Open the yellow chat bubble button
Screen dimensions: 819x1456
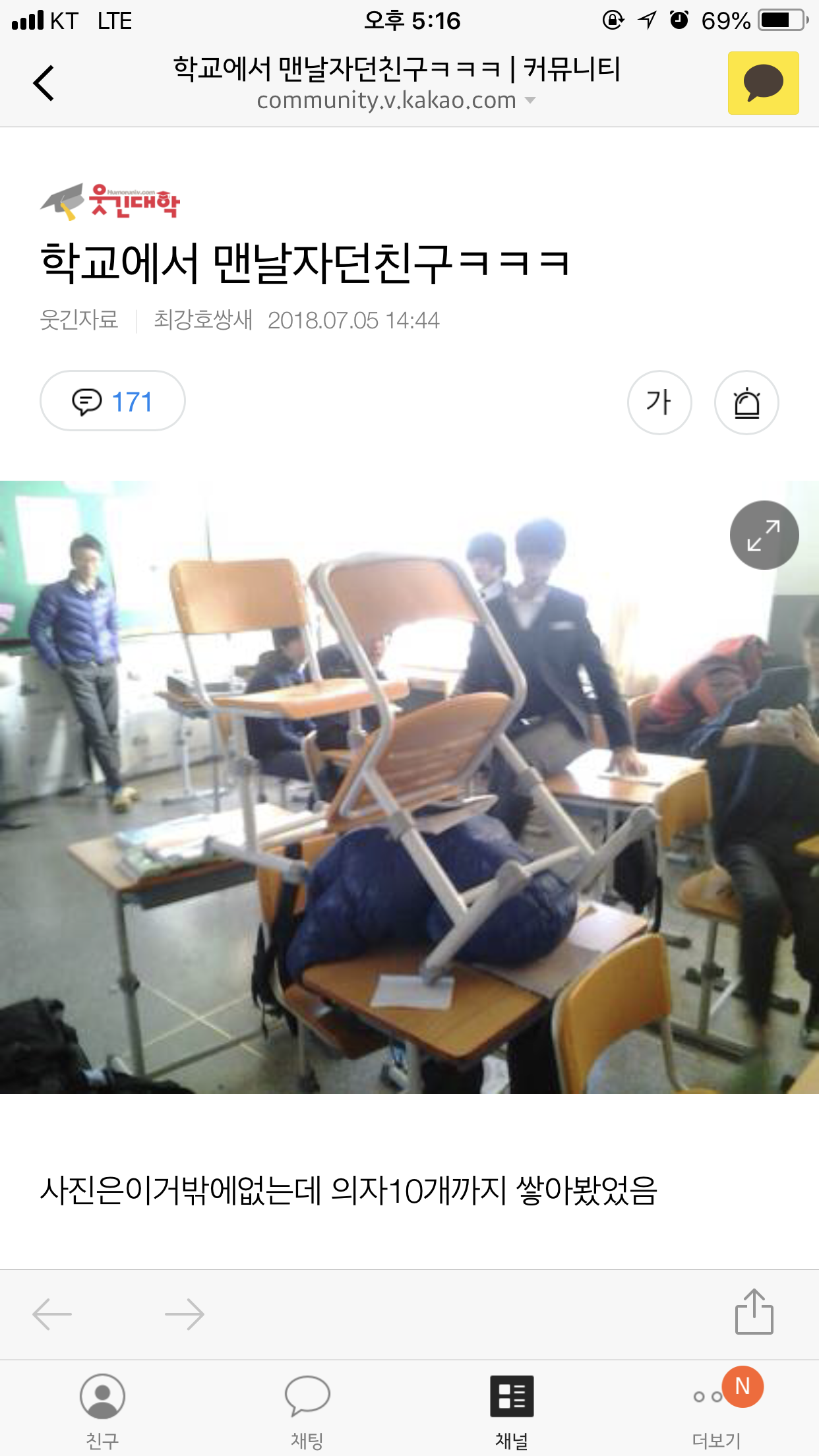tap(763, 83)
